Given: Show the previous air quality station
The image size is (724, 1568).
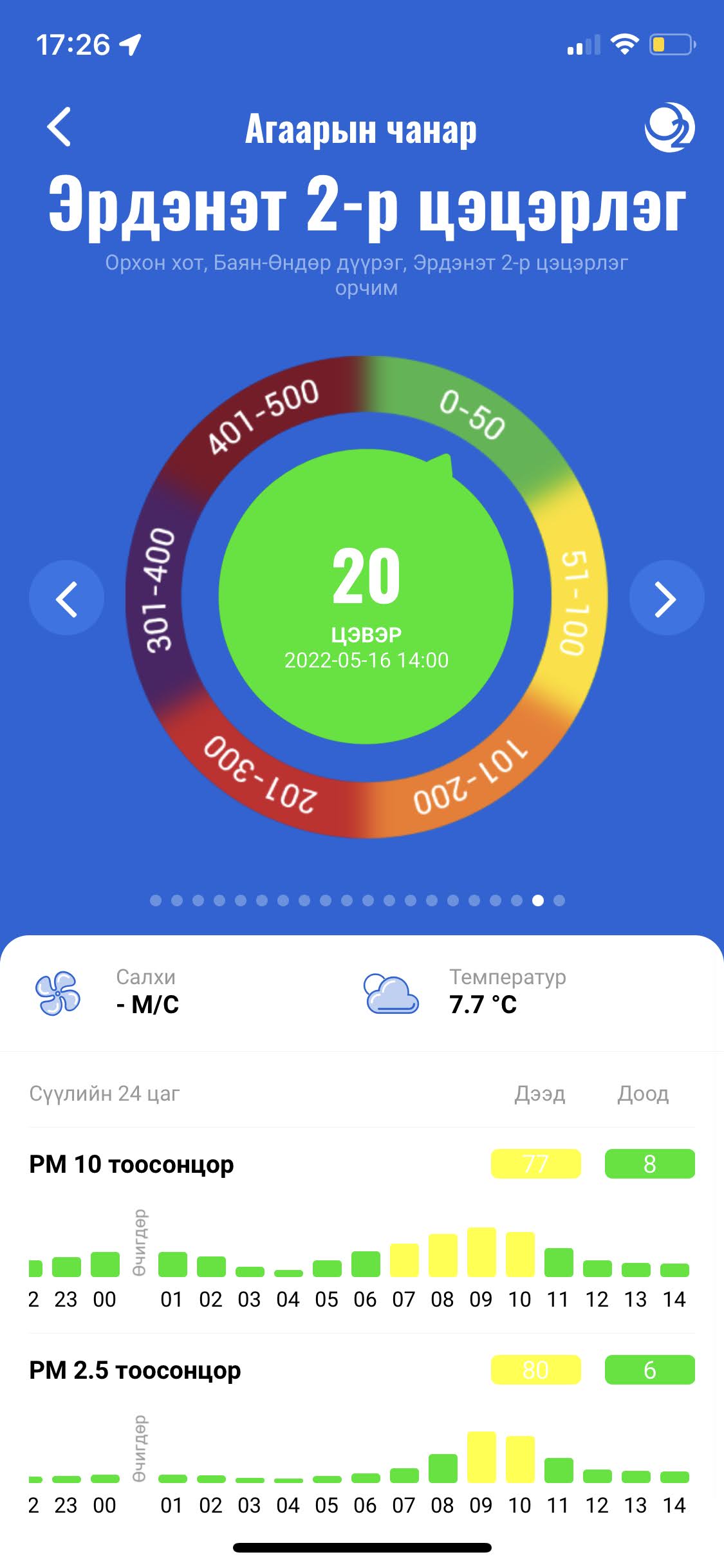Looking at the screenshot, I should 66,599.
